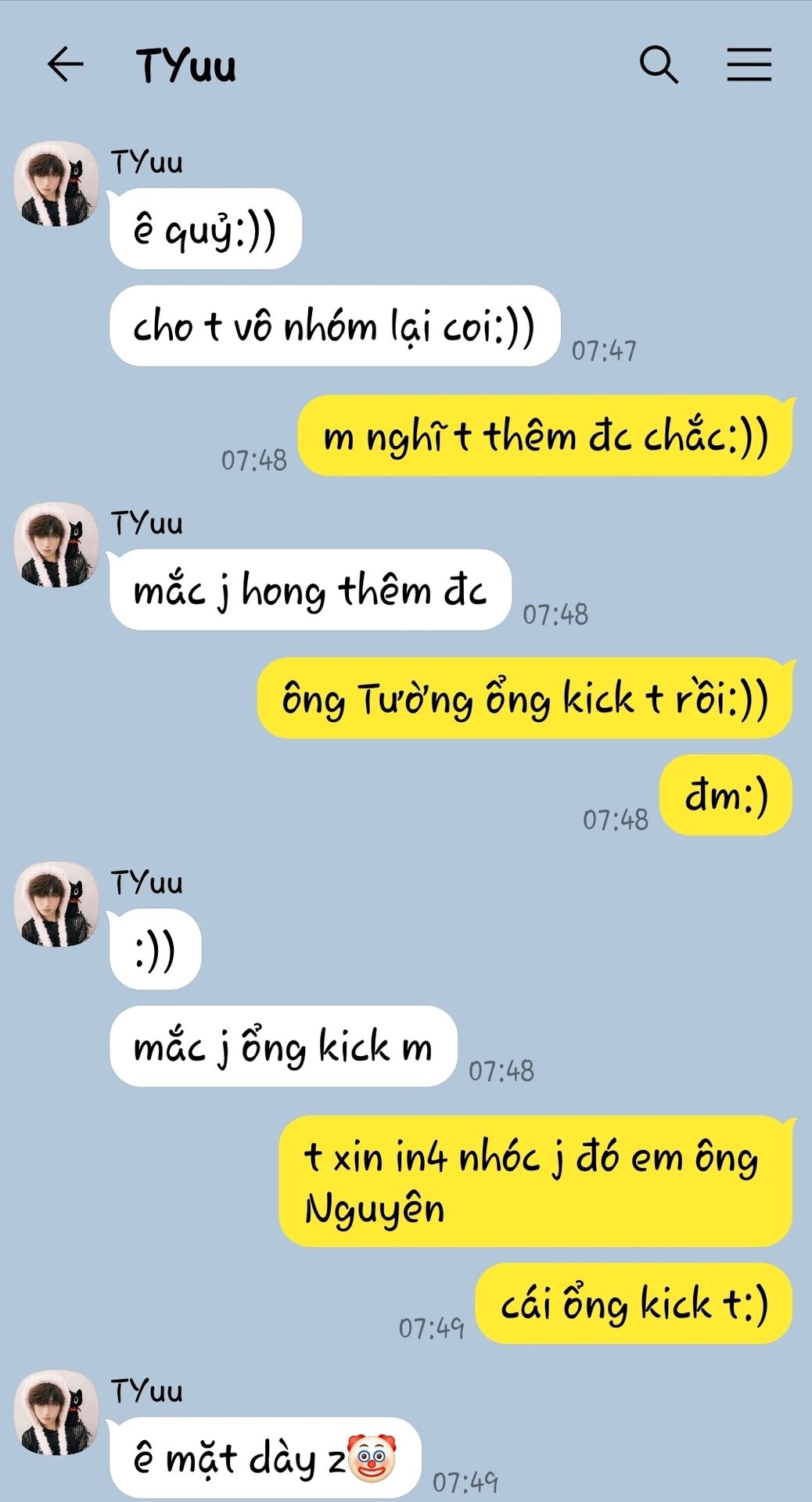View TYuu's profile picture beside "mắc j hong thêm đc"
812x1502 pixels.
56,545
